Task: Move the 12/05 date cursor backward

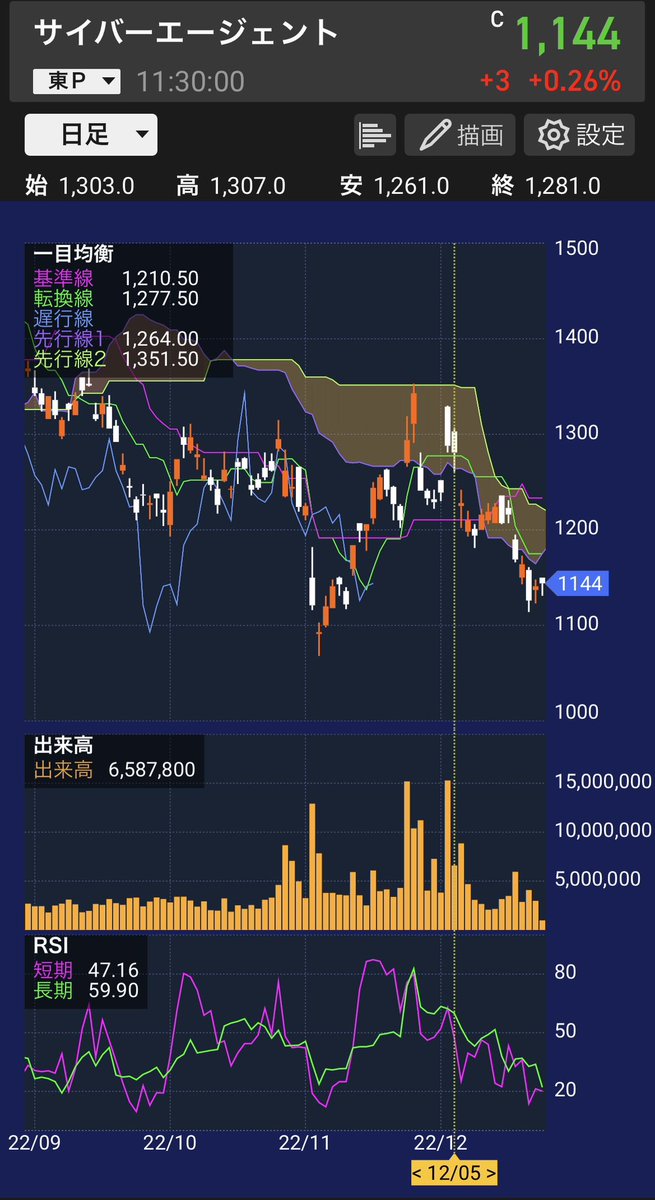Action: [x=420, y=1171]
